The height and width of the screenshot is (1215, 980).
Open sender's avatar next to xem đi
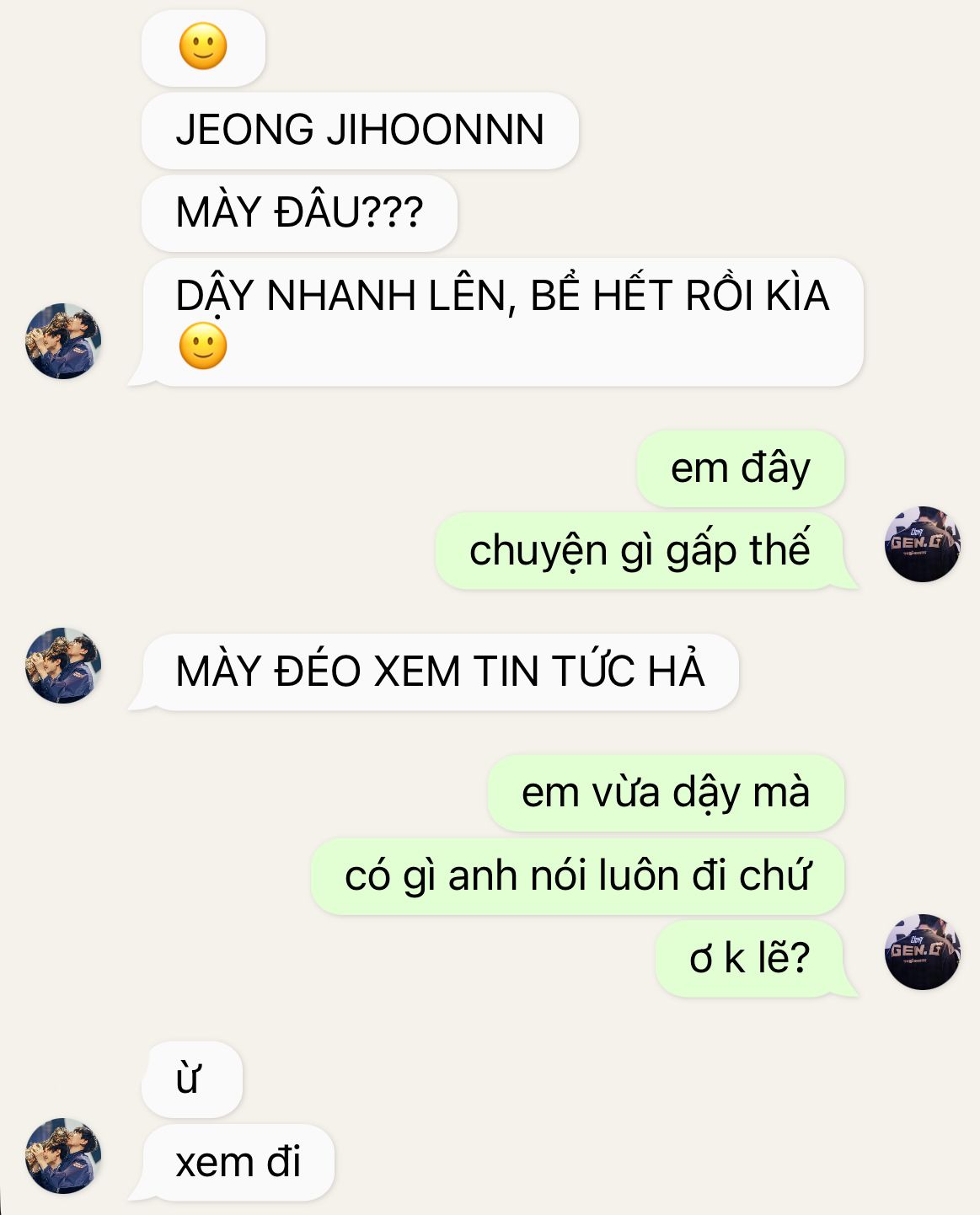point(63,1156)
